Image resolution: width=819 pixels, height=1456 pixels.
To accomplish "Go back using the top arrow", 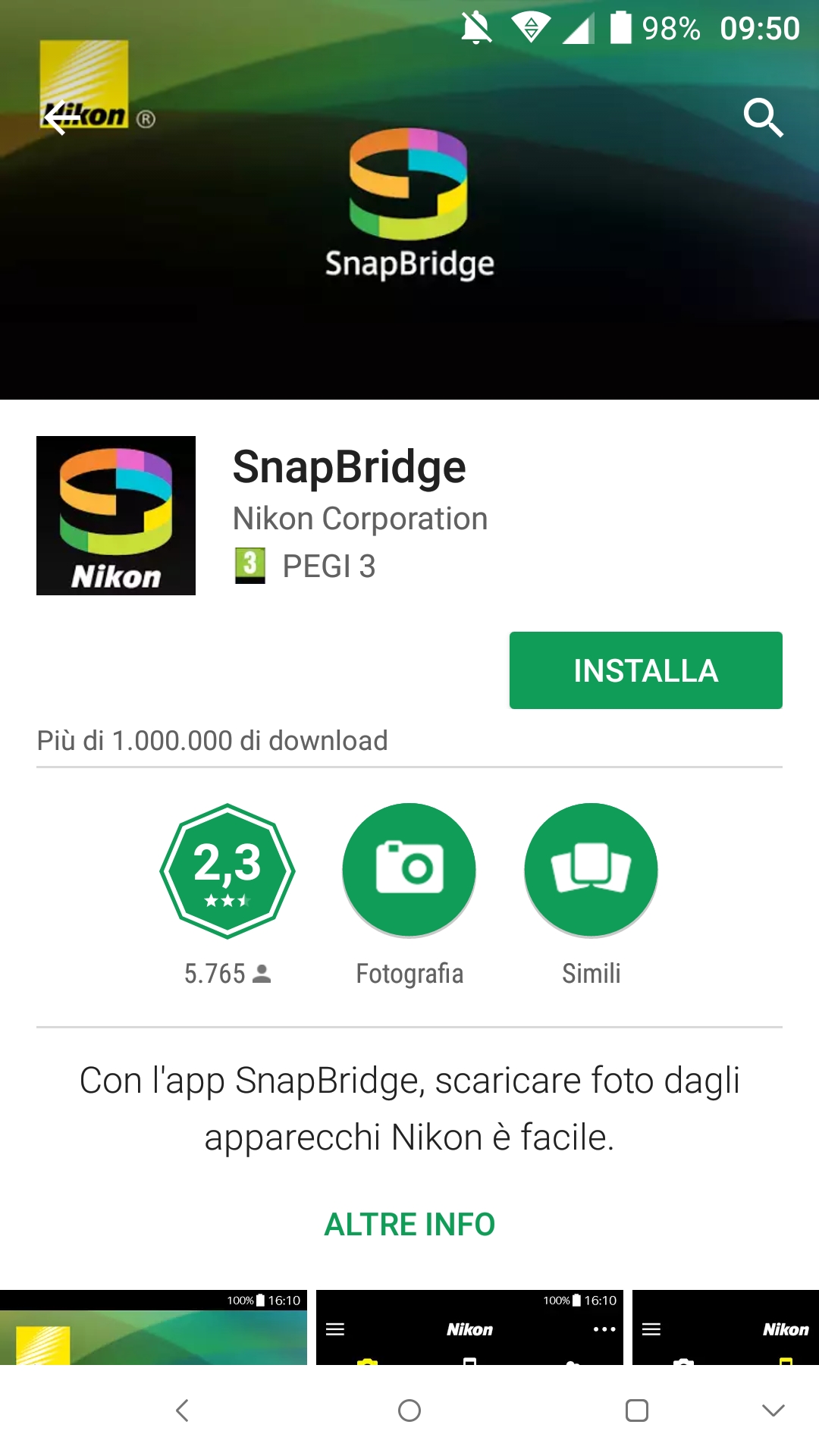I will 62,118.
